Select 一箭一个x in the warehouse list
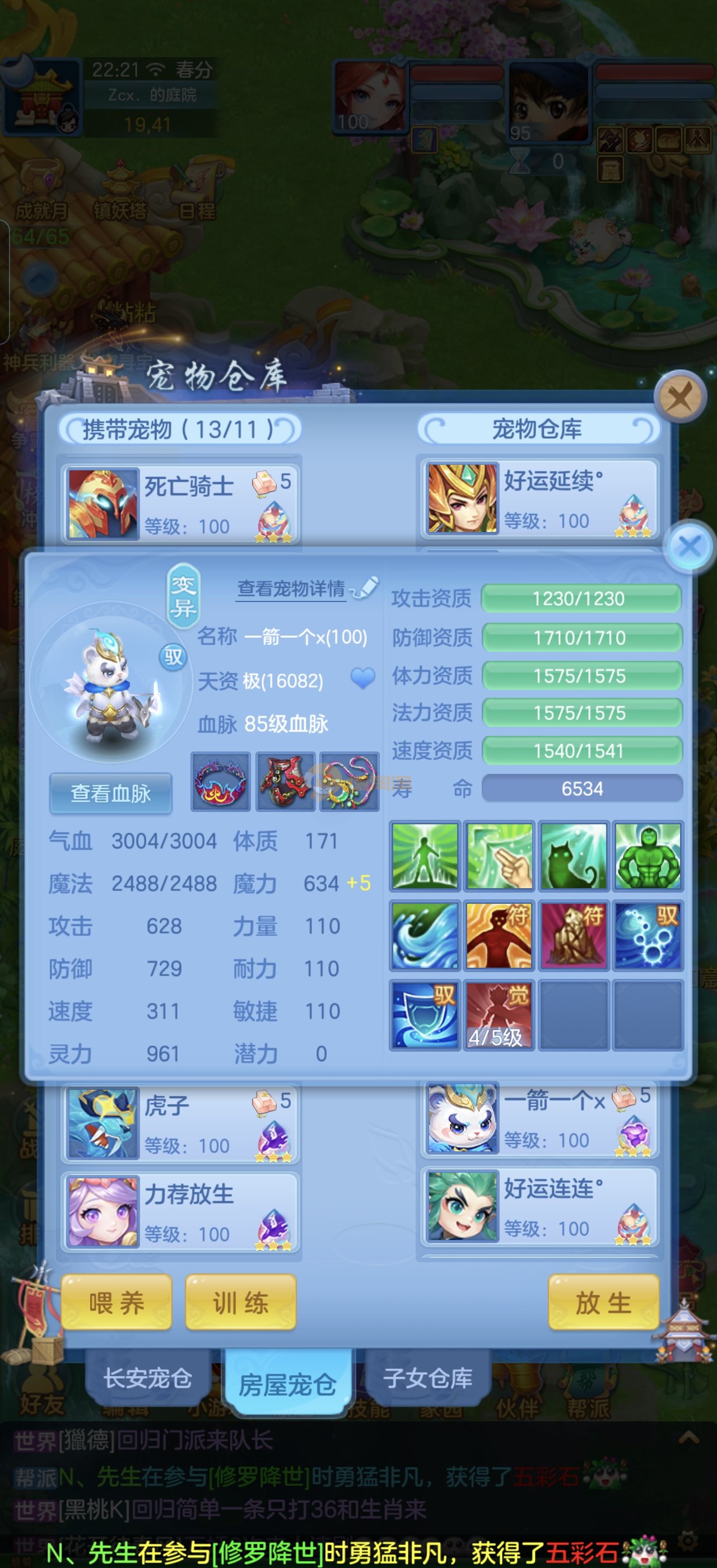Viewport: 717px width, 1568px height. coord(539,1119)
